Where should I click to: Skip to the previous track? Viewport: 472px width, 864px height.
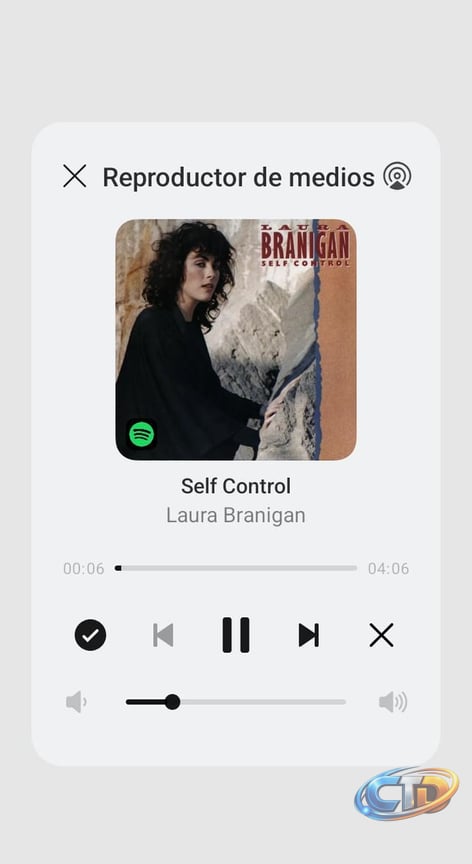pyautogui.click(x=163, y=635)
